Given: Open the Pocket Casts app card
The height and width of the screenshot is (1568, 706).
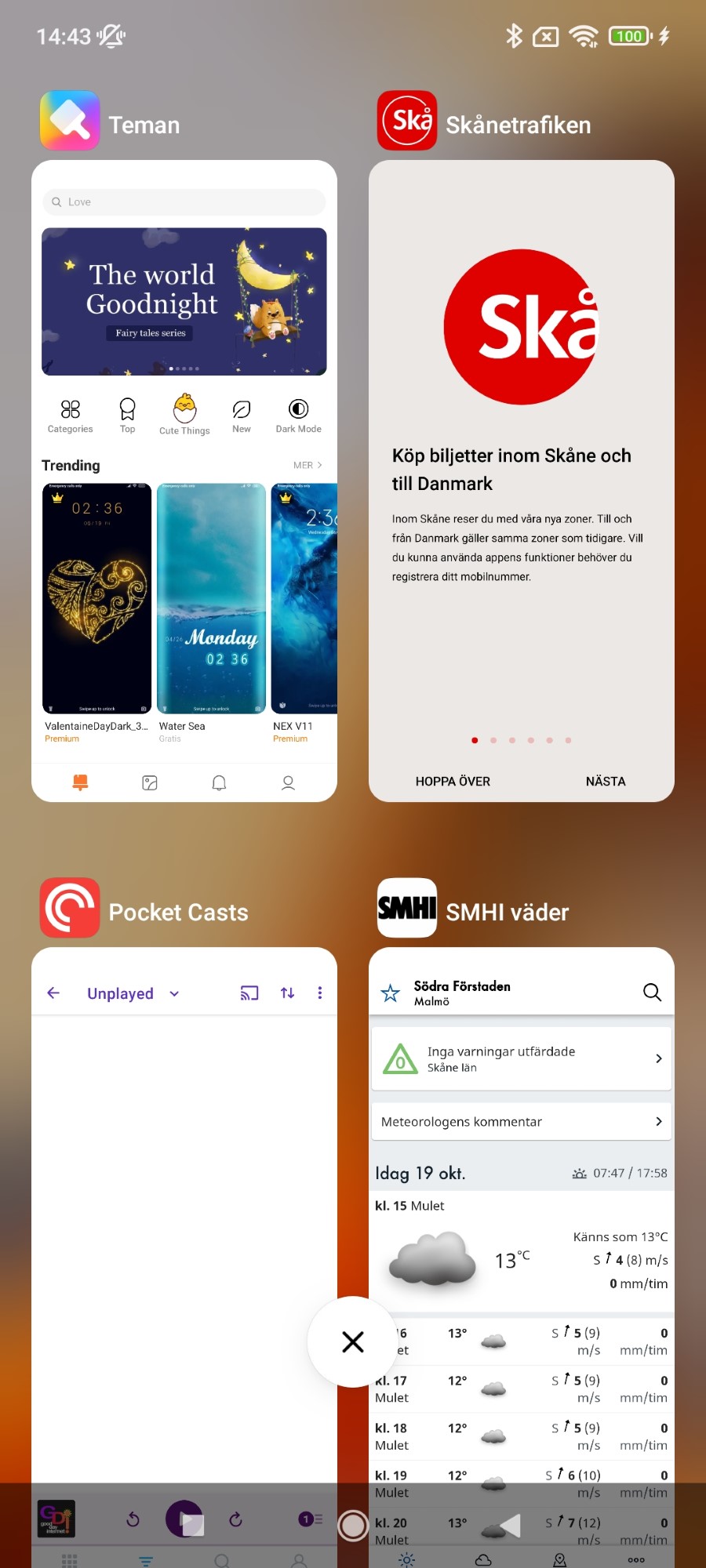Looking at the screenshot, I should (x=184, y=1215).
